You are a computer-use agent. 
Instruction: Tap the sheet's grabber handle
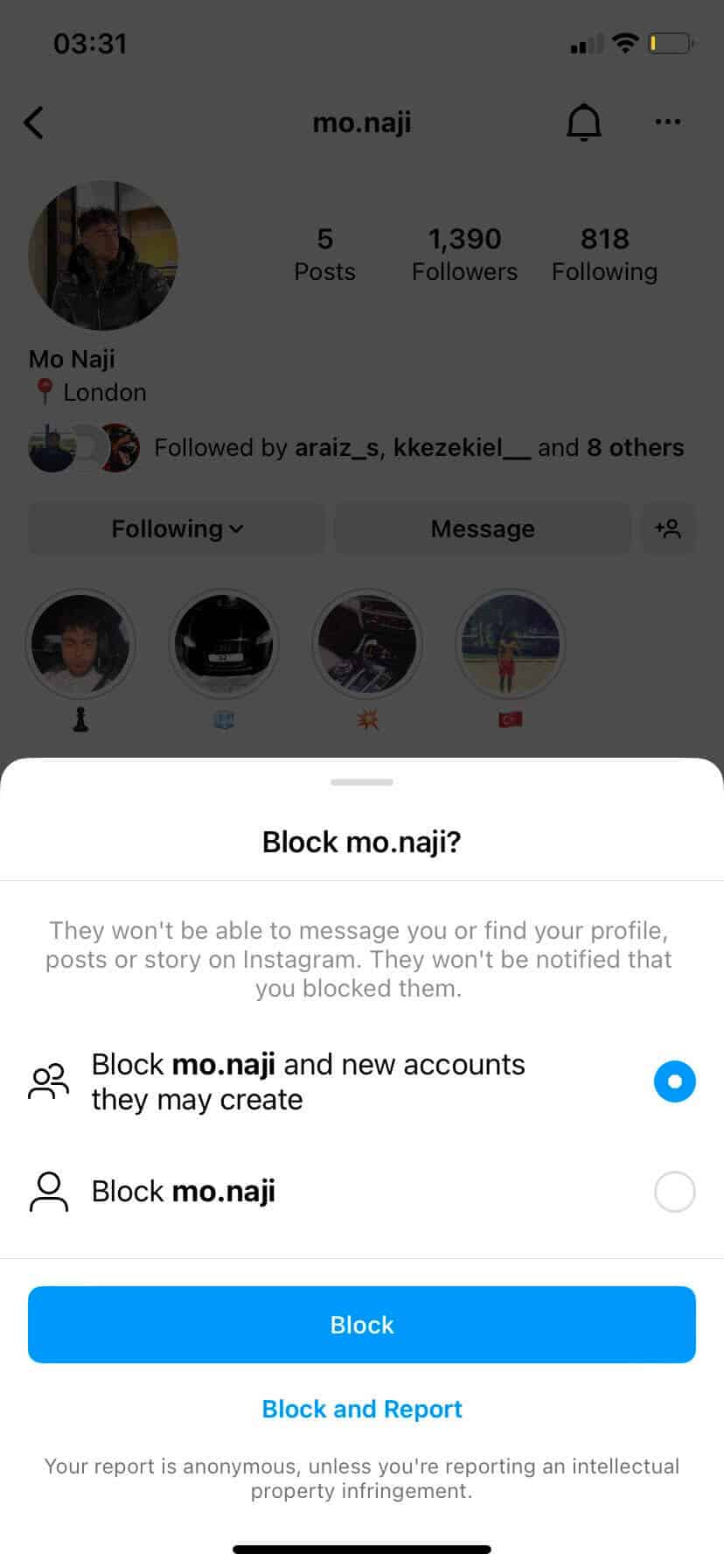click(x=362, y=781)
